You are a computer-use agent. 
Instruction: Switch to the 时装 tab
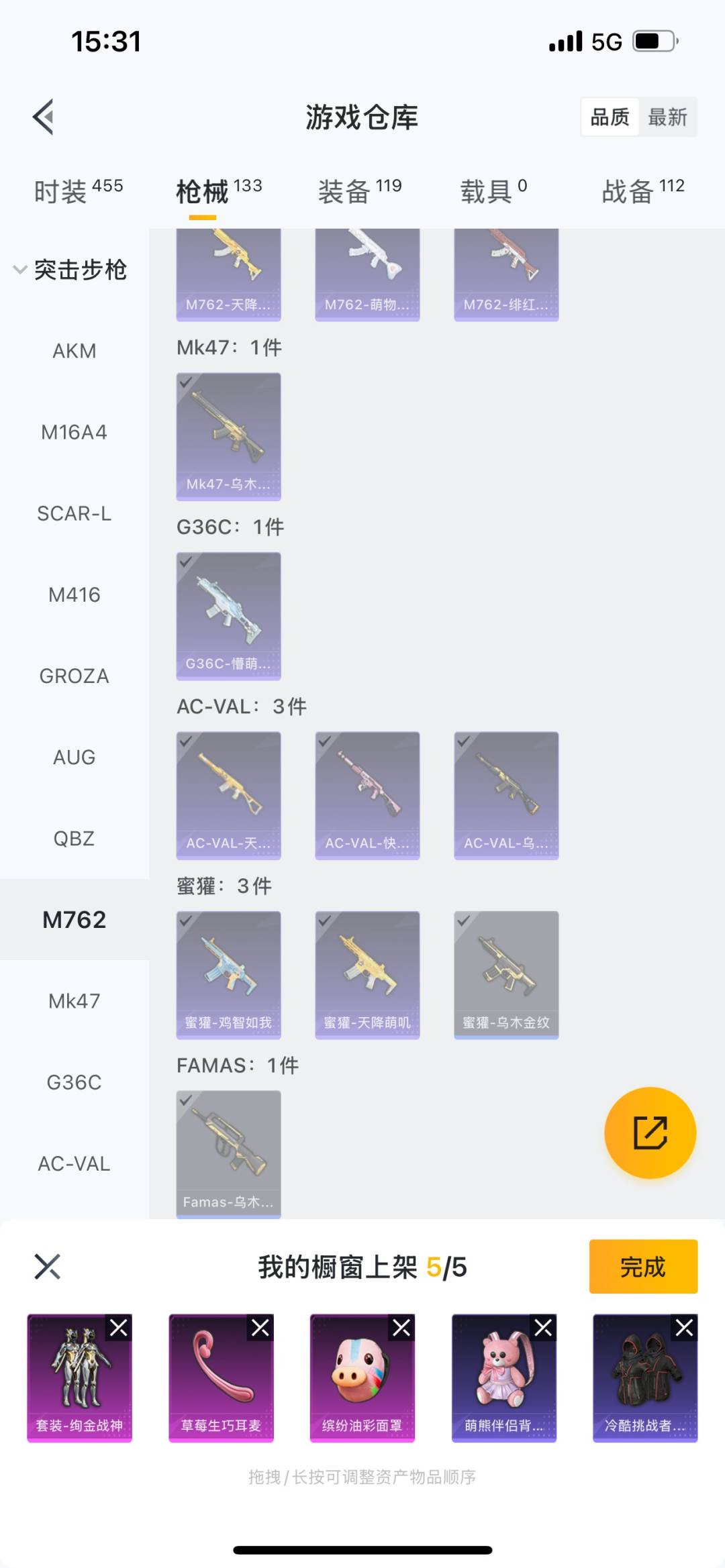pyautogui.click(x=78, y=191)
